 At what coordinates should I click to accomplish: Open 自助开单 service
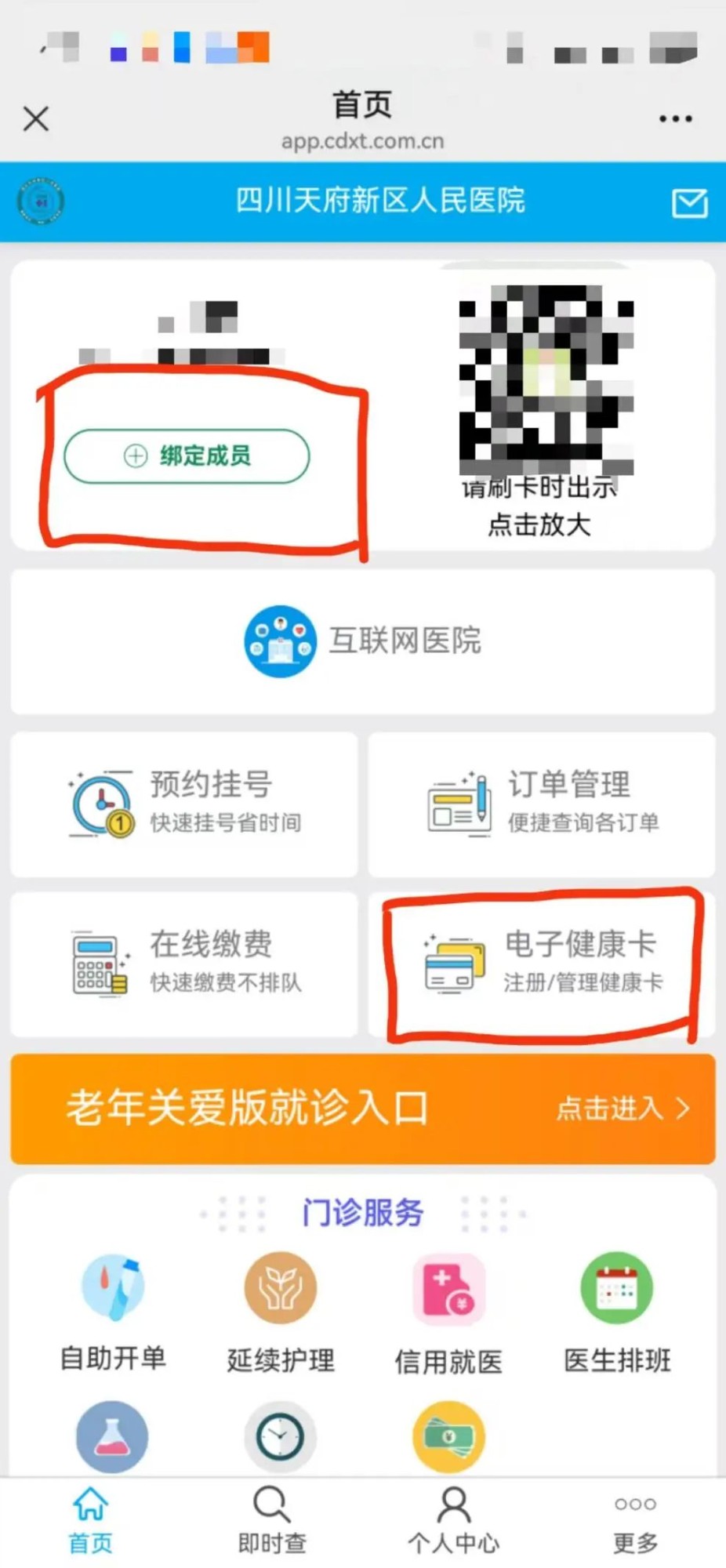pyautogui.click(x=113, y=1309)
